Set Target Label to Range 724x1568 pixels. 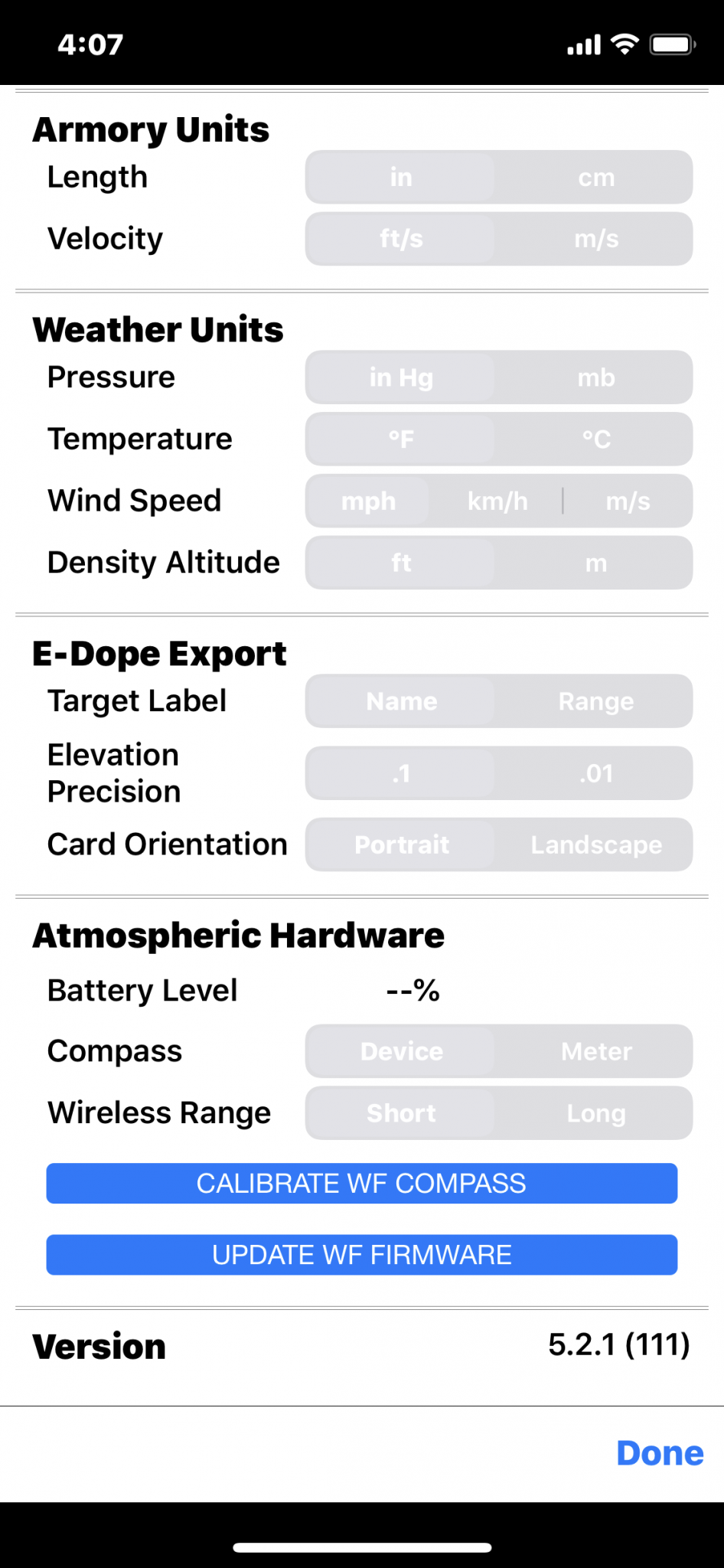[595, 701]
